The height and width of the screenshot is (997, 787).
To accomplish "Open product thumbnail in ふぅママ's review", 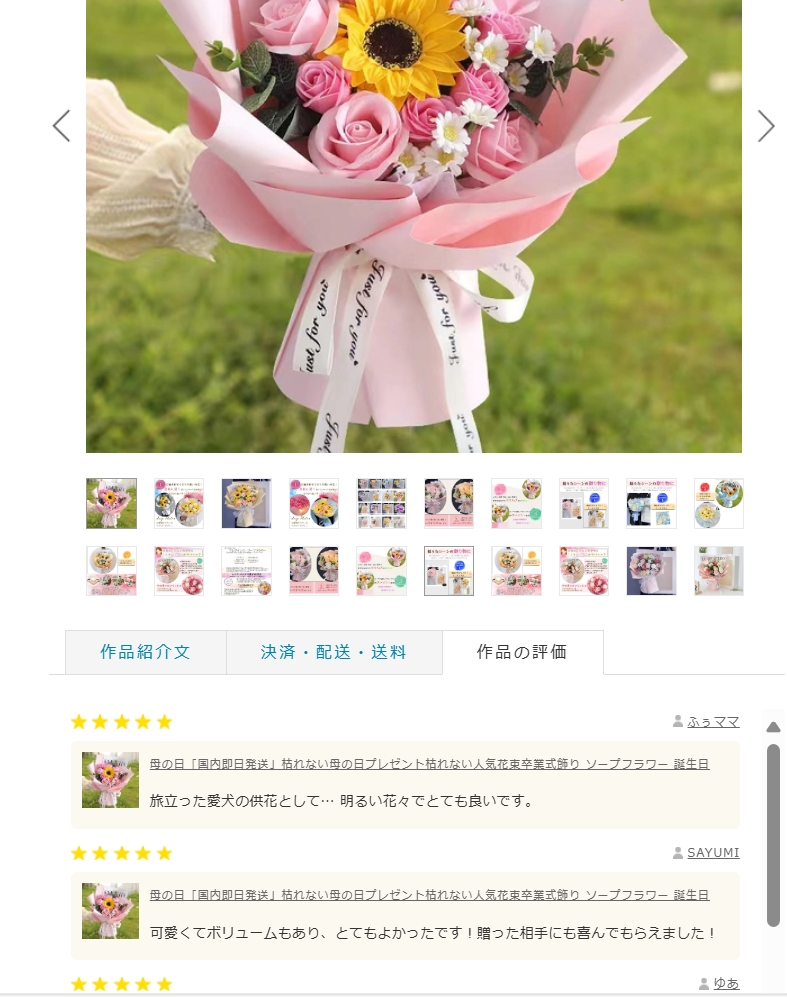I will click(110, 780).
